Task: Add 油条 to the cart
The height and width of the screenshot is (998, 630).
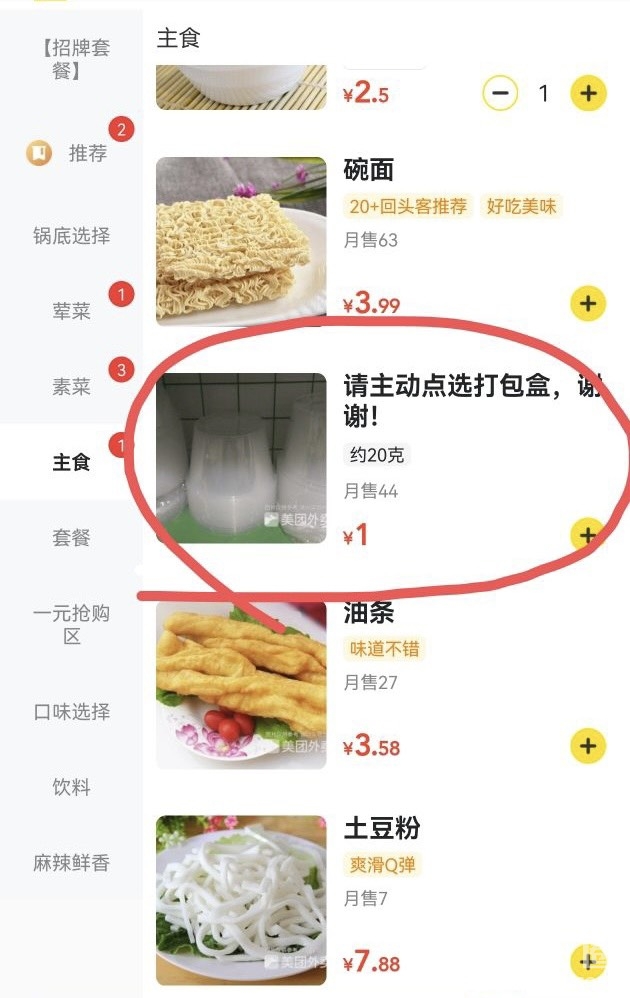Action: [x=588, y=746]
